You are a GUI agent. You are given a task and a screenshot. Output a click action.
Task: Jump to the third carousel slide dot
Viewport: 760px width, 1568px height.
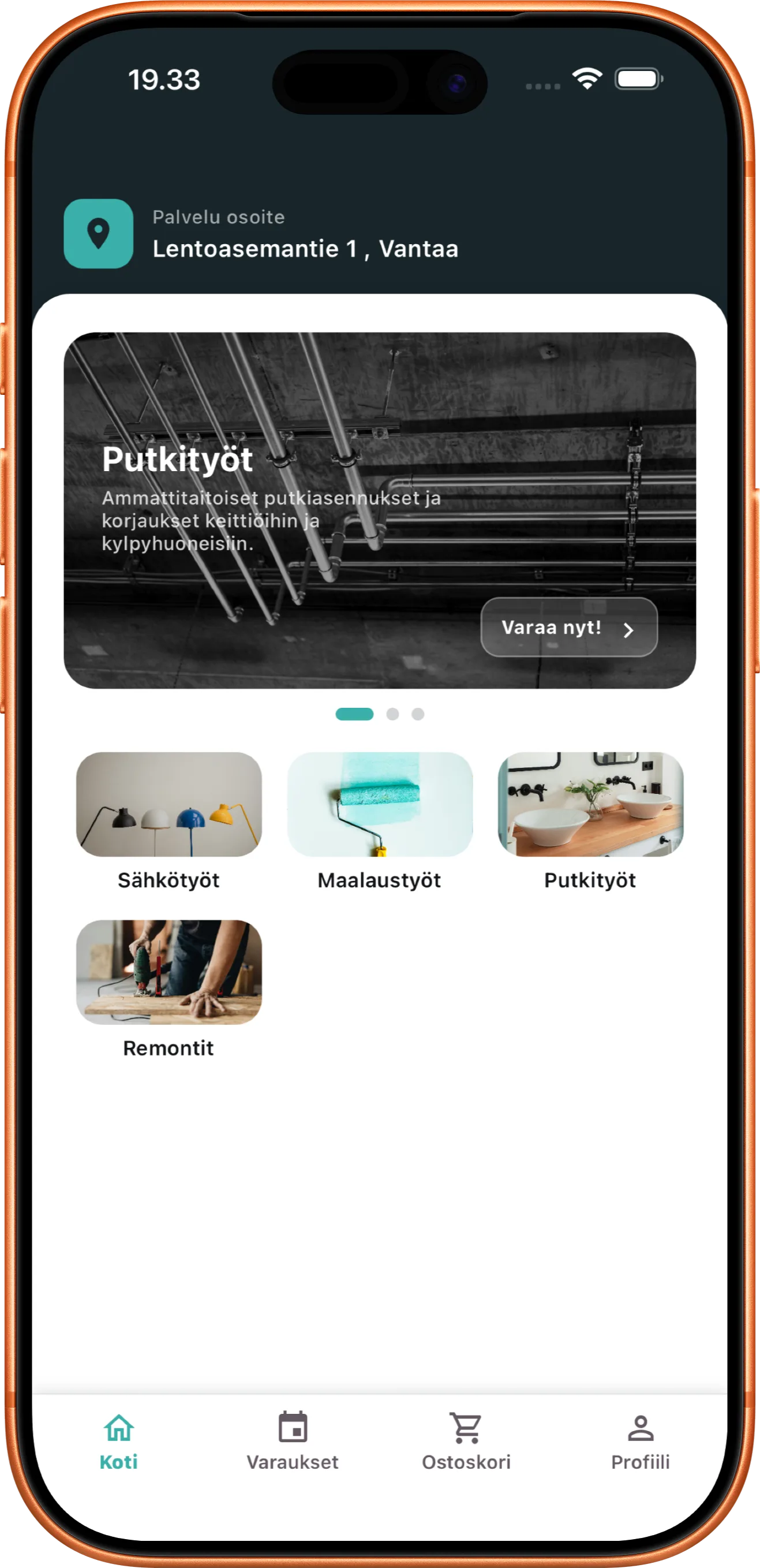[x=417, y=714]
